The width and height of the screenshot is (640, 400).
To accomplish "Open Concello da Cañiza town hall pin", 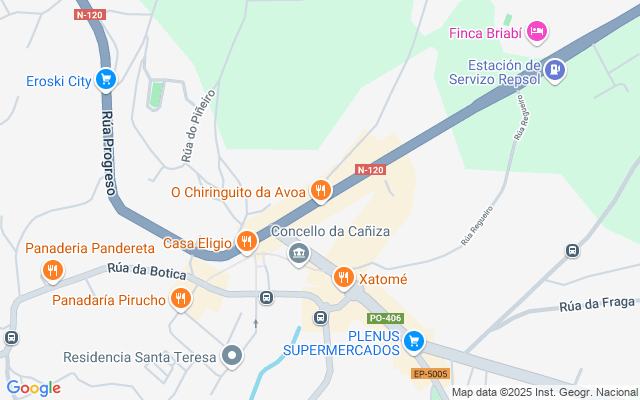I will pyautogui.click(x=298, y=253).
